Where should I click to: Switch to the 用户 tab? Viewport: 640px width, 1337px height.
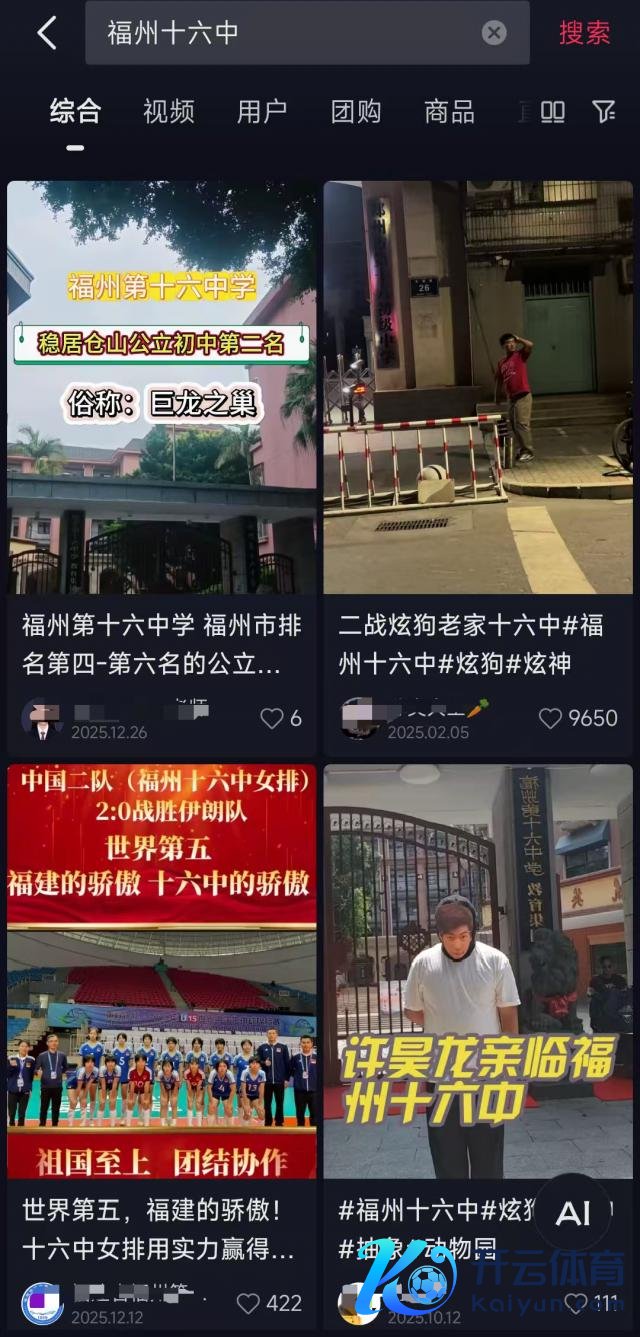262,112
